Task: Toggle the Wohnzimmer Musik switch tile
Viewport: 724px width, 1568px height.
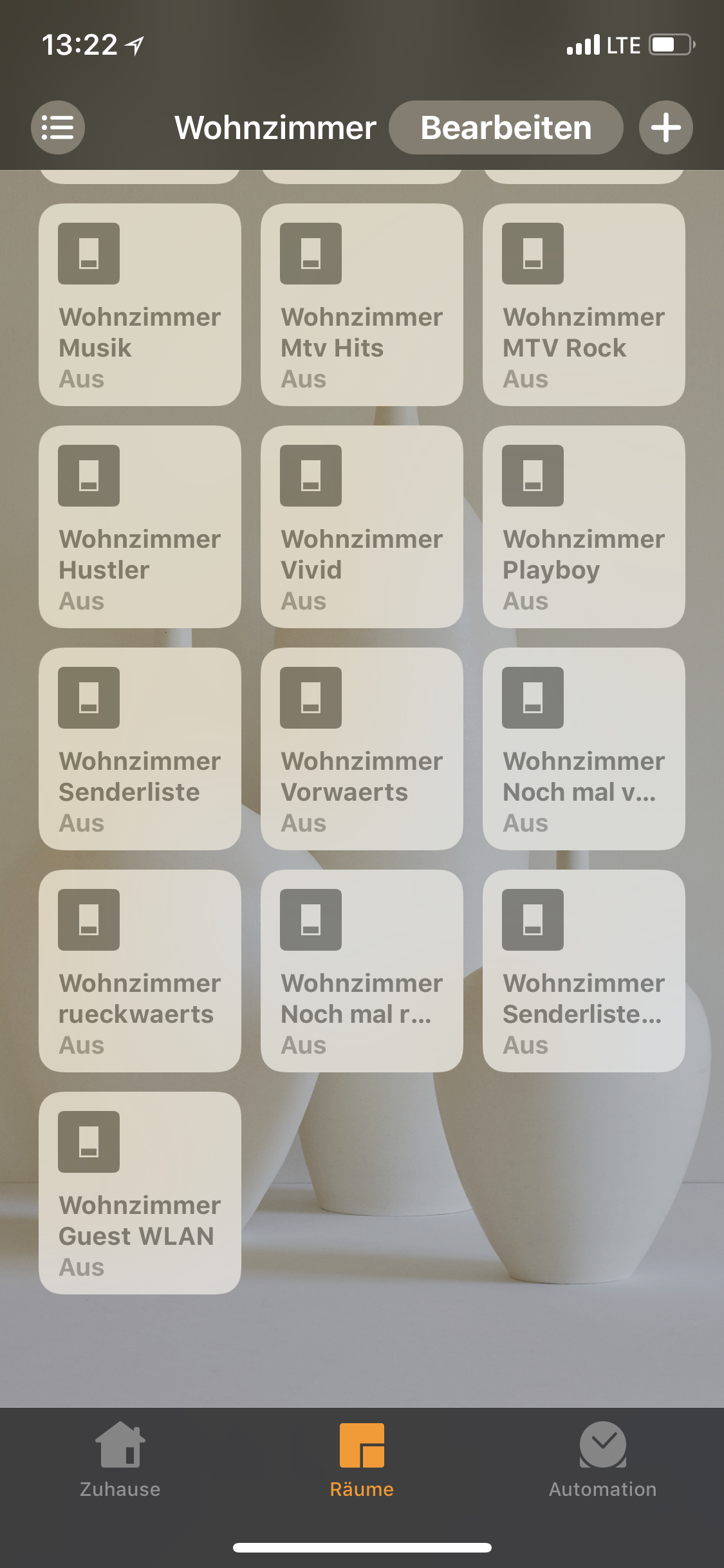Action: pyautogui.click(x=140, y=304)
